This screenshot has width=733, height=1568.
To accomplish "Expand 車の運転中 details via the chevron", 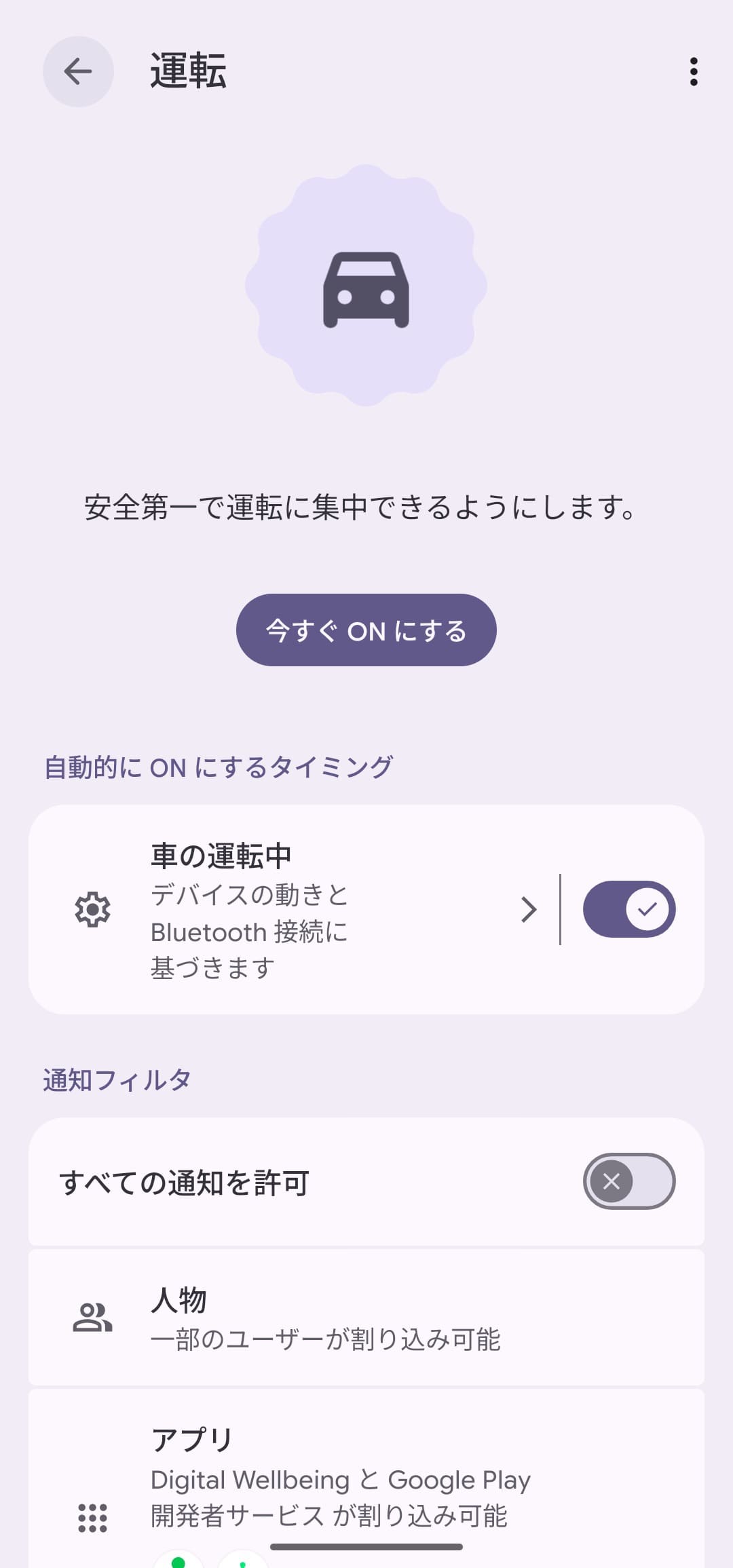I will 529,909.
